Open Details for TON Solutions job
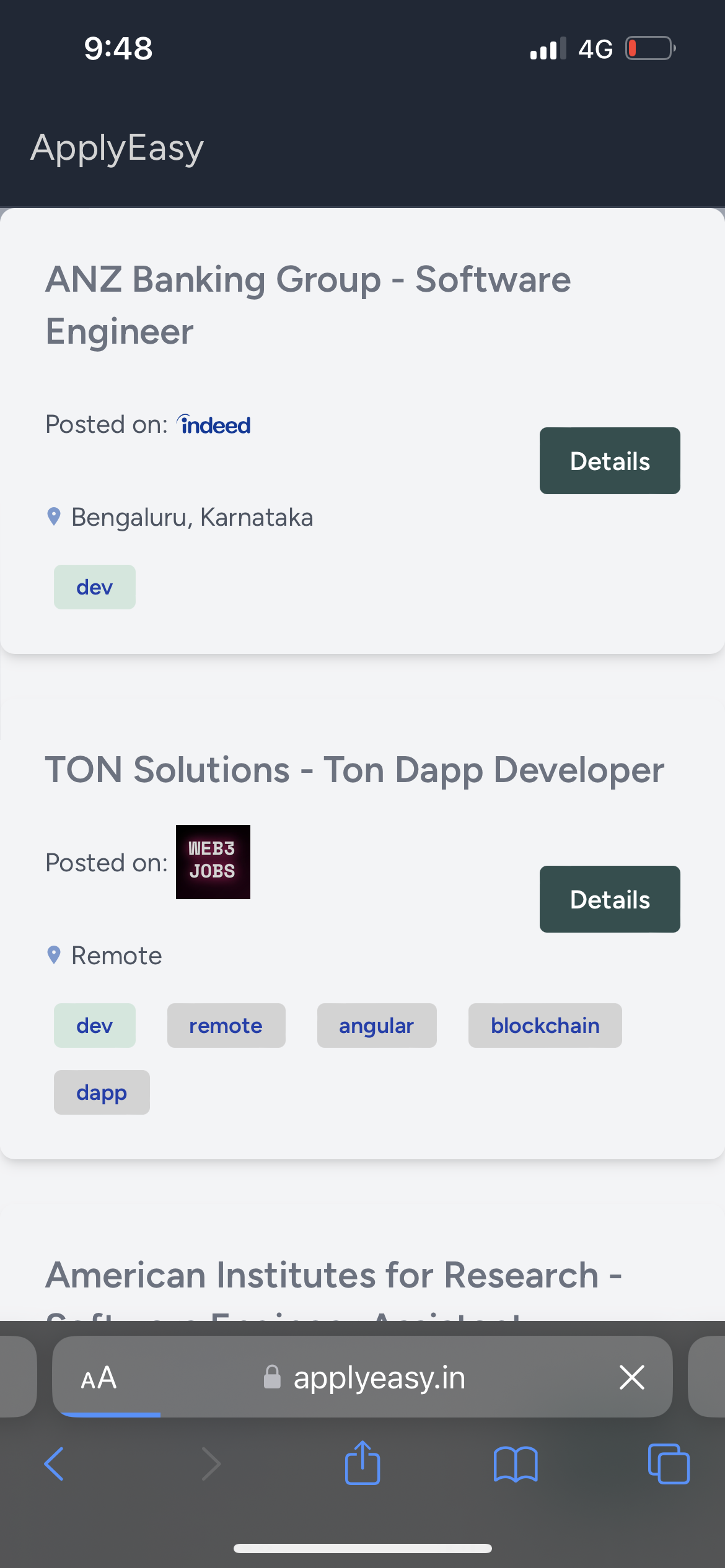Image resolution: width=725 pixels, height=1568 pixels. coord(610,899)
